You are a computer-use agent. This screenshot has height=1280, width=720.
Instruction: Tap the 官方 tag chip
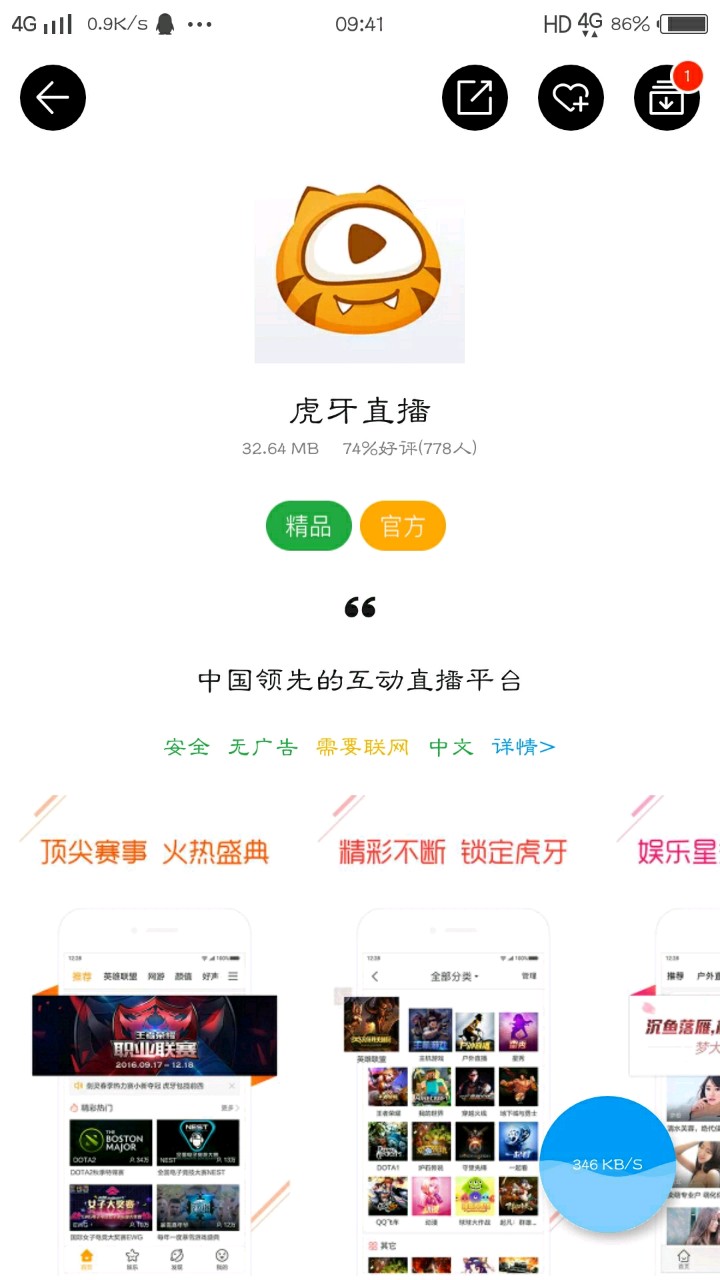pyautogui.click(x=403, y=526)
